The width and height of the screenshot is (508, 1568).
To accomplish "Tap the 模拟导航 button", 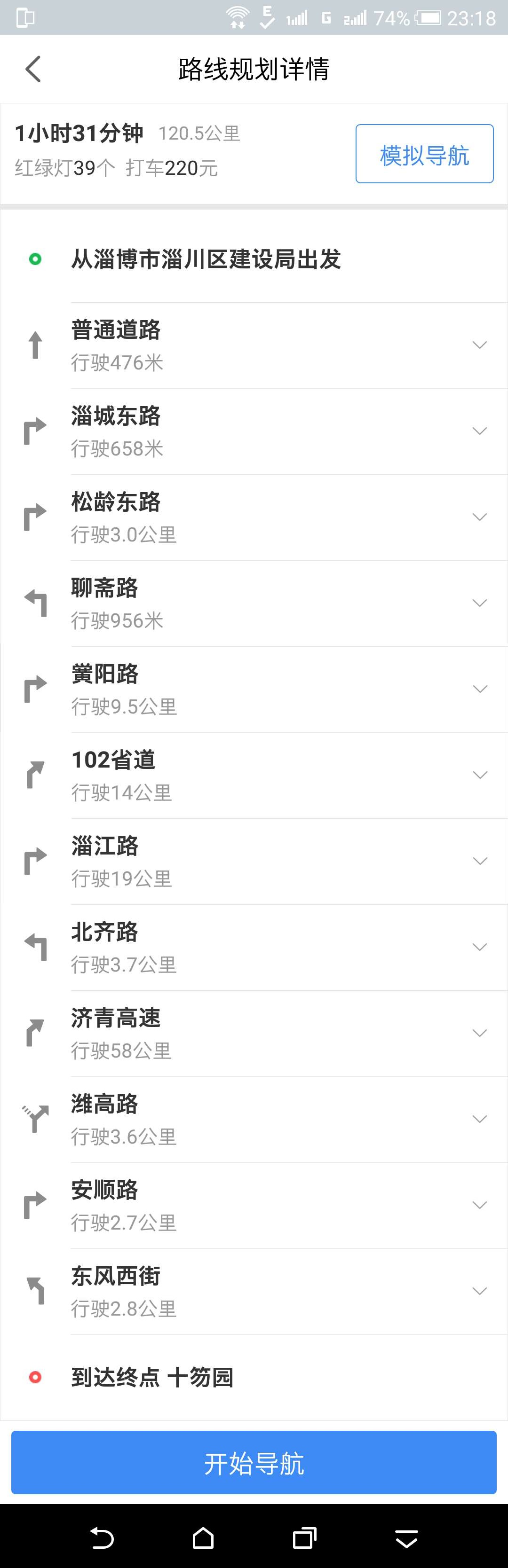I will [424, 154].
